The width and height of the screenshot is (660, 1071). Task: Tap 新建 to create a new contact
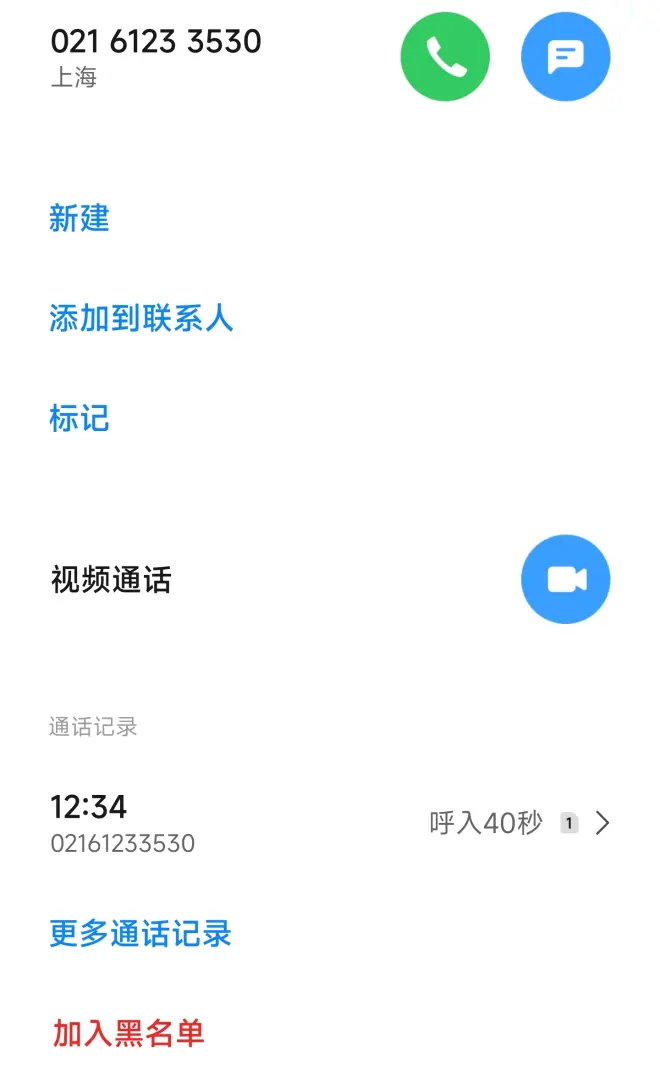point(79,218)
